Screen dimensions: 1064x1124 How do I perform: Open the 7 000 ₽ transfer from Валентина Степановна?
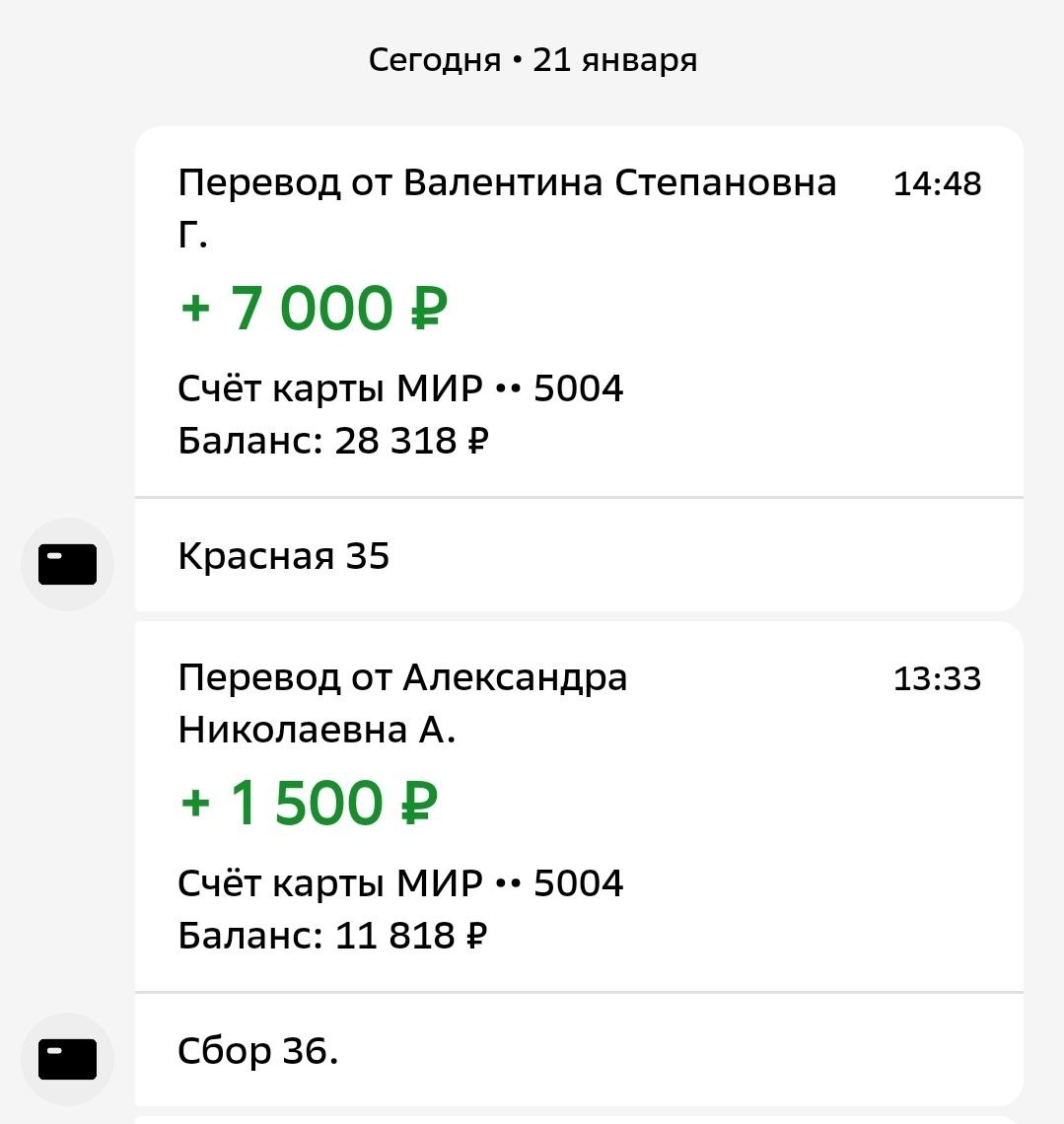[578, 310]
